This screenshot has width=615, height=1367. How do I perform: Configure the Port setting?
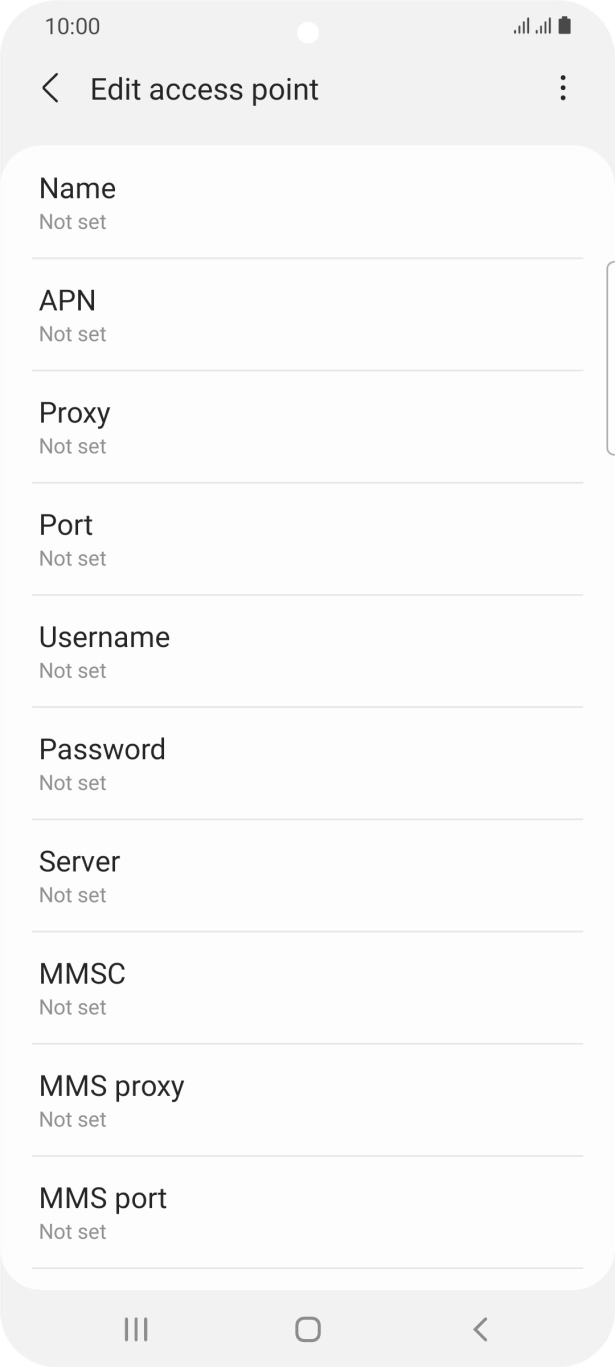coord(307,539)
